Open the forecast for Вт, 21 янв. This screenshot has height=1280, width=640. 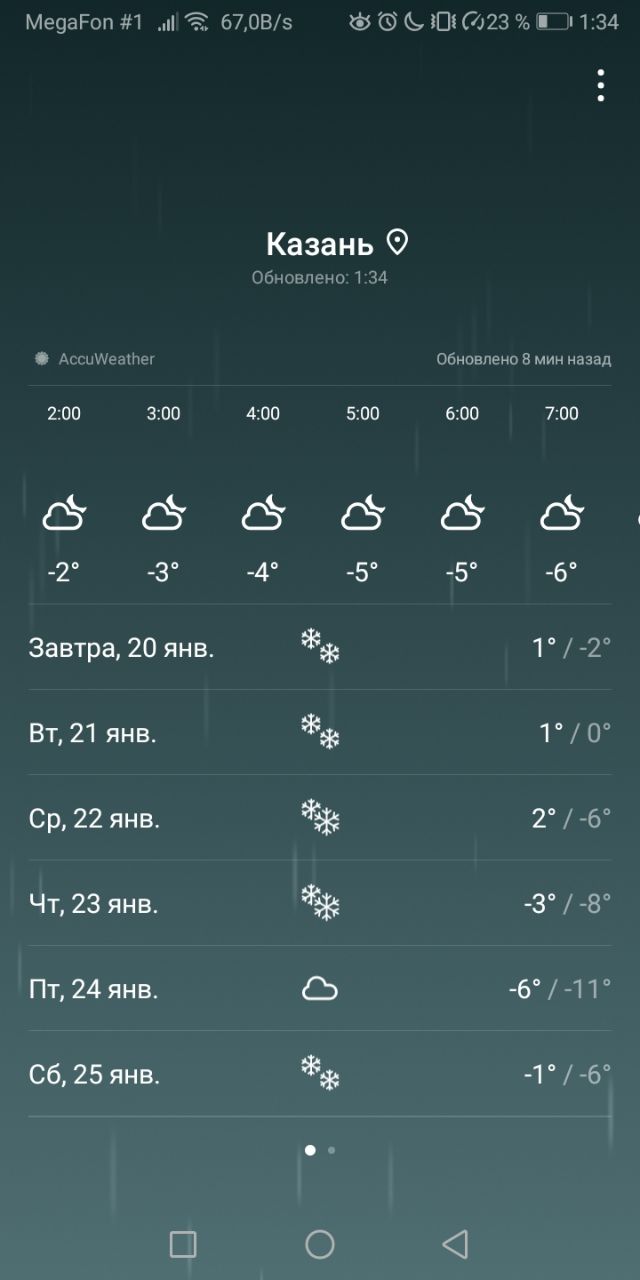320,733
